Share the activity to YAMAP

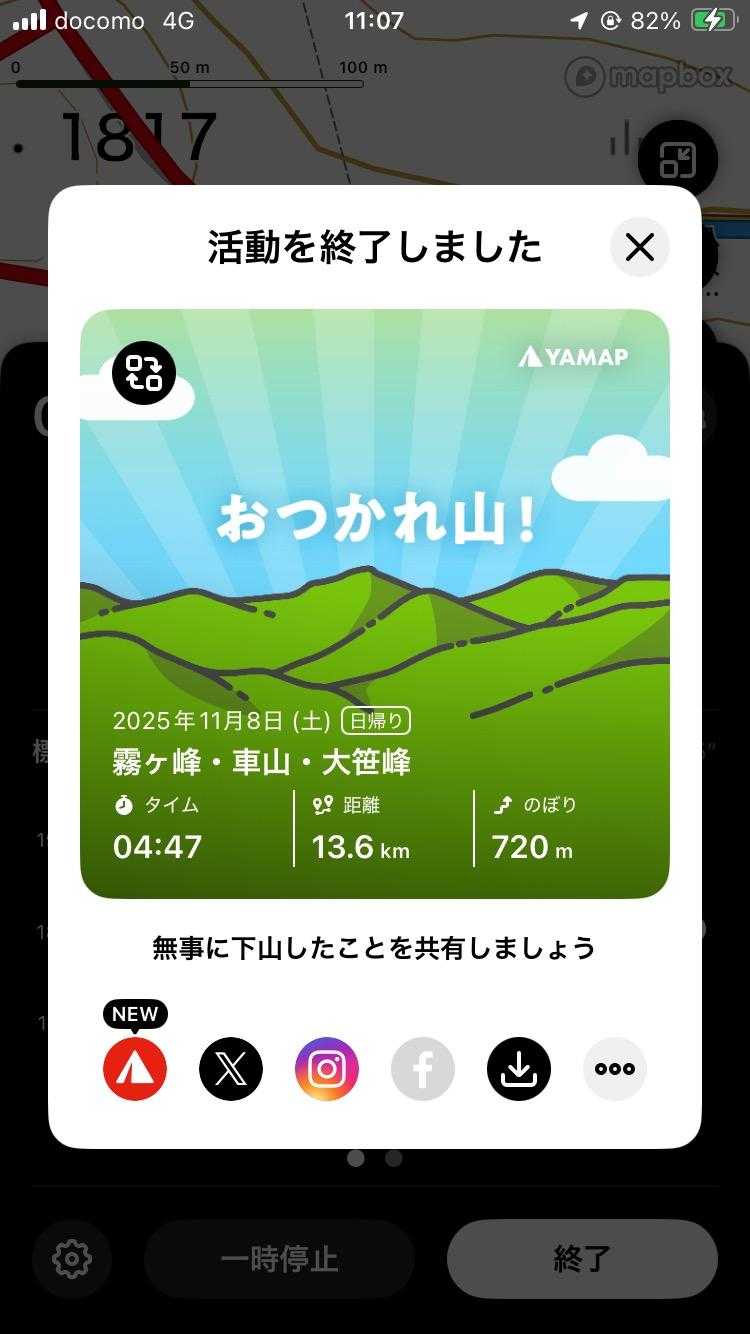pos(135,1069)
